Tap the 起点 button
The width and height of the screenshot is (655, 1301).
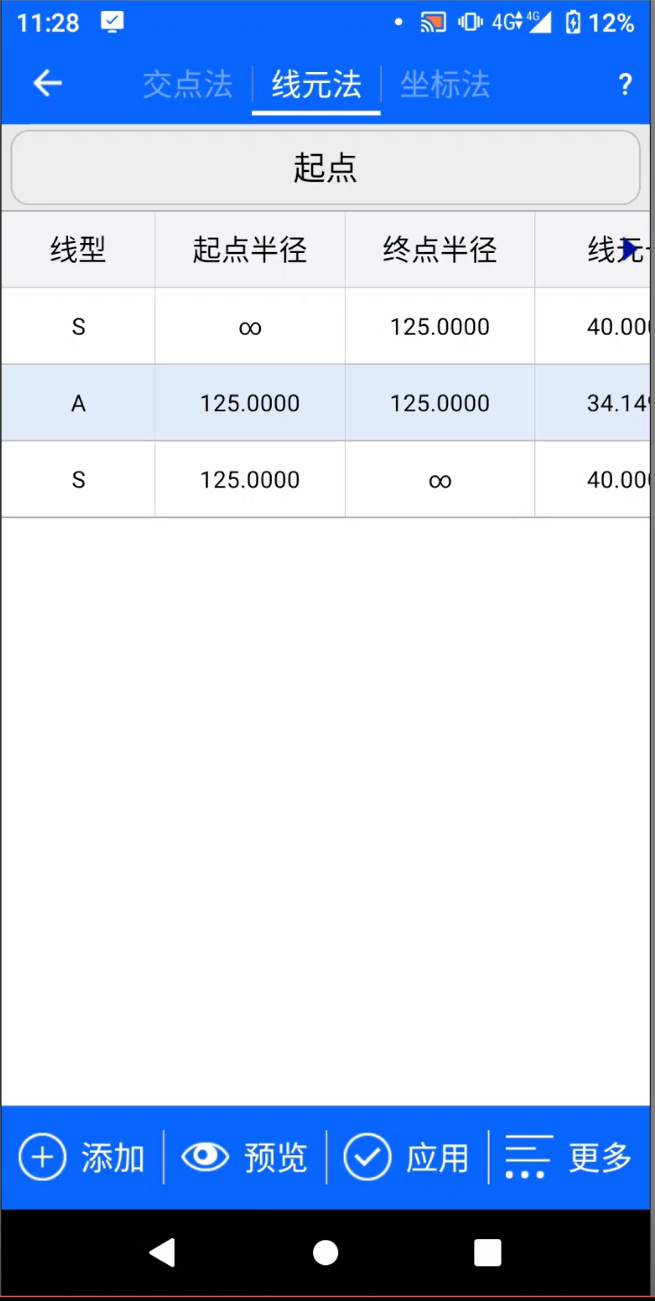click(325, 167)
